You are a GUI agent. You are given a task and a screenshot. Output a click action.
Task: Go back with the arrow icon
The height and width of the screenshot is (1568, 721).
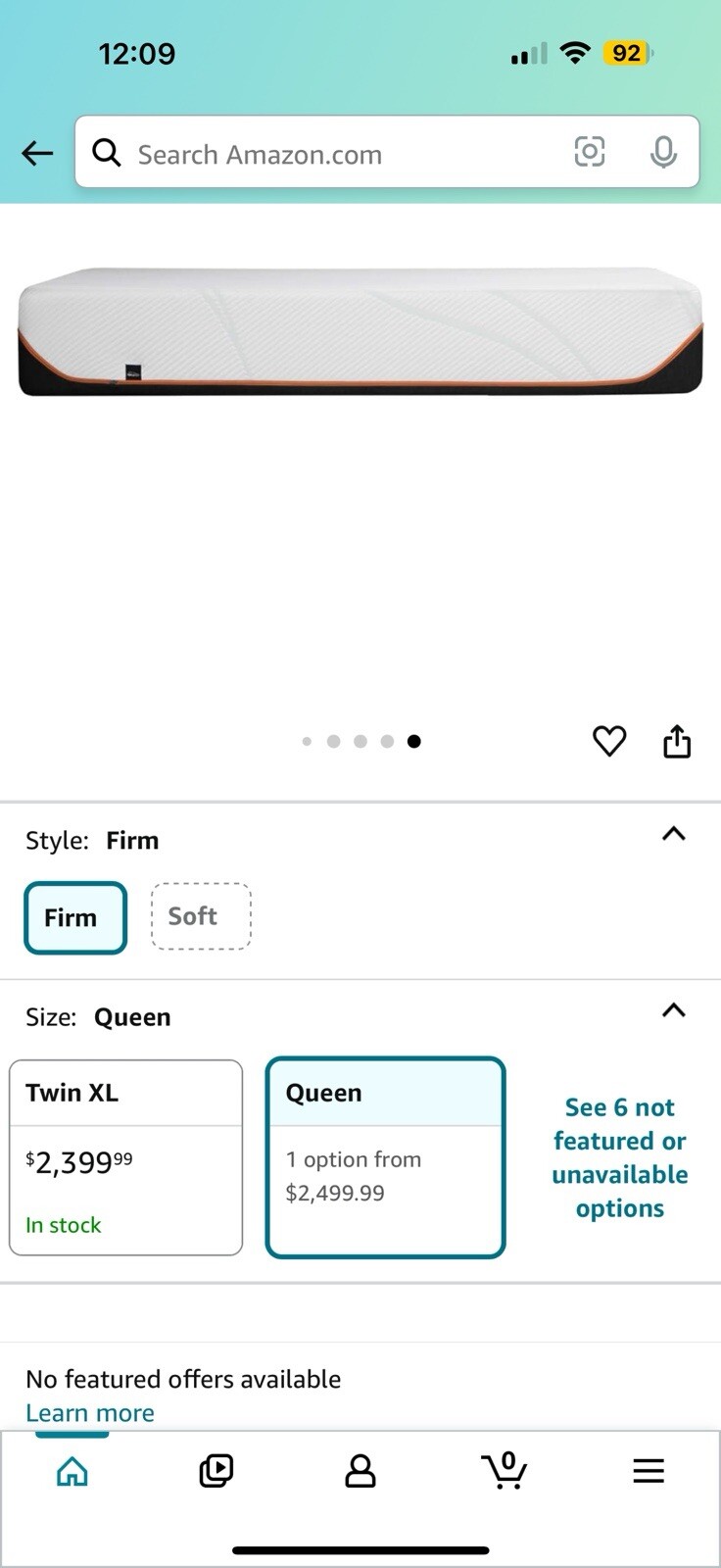click(x=37, y=153)
